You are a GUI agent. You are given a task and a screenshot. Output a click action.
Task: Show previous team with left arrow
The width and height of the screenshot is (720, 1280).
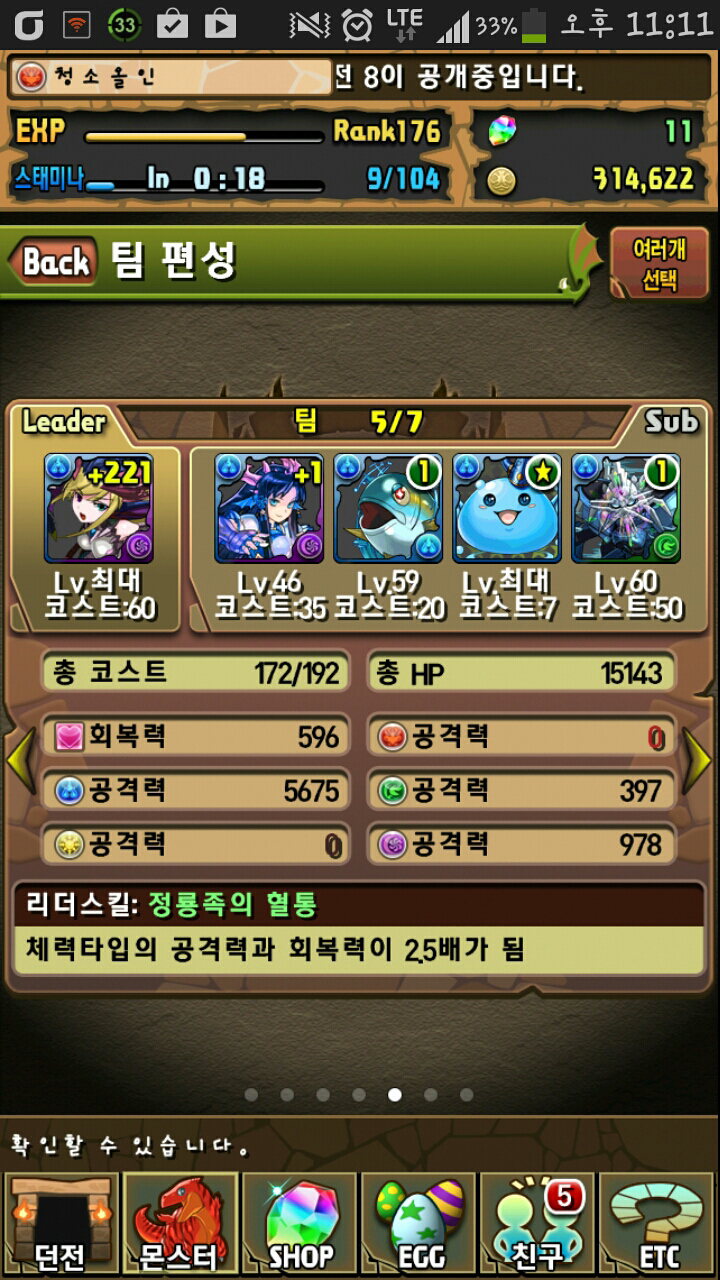[x=20, y=762]
